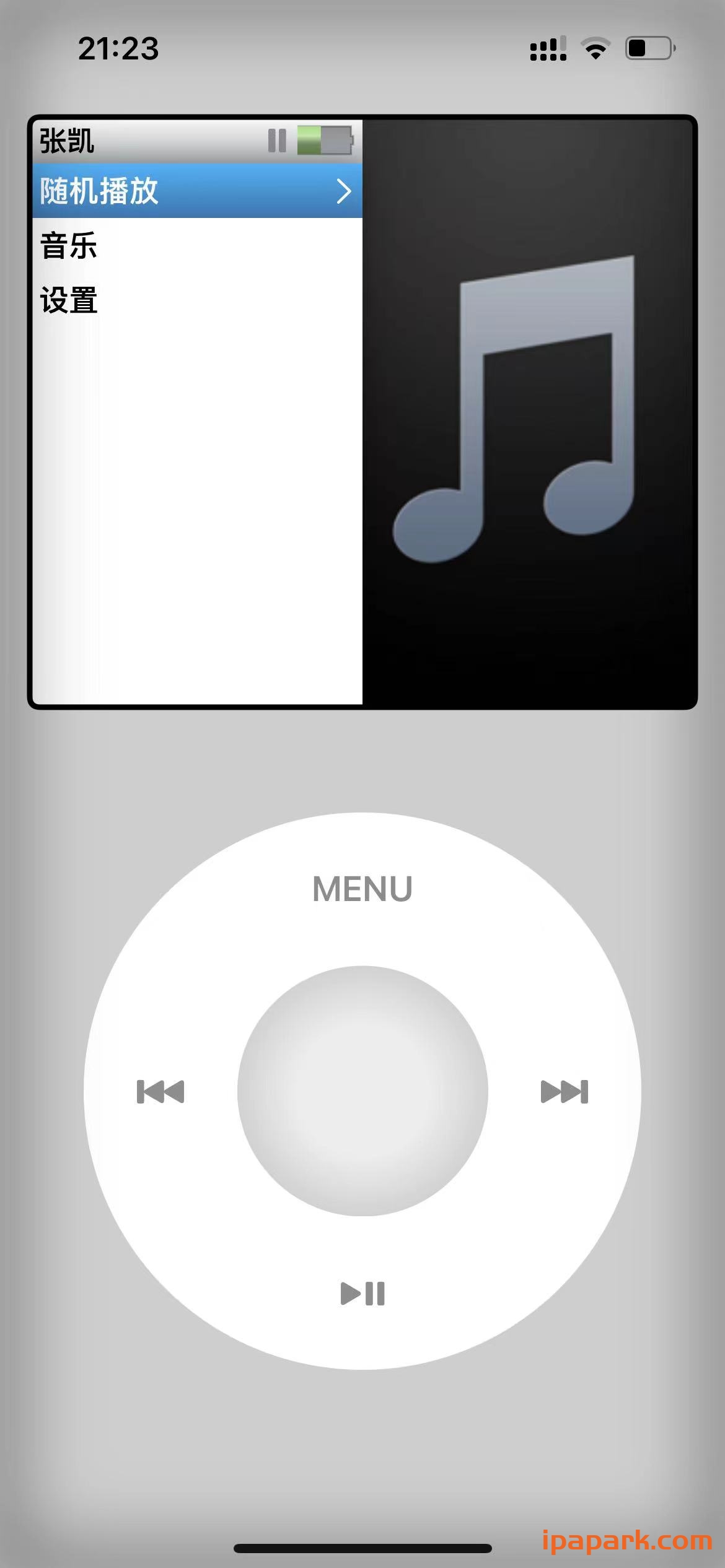Tap MENU on the click wheel
725x1568 pixels.
(x=362, y=889)
